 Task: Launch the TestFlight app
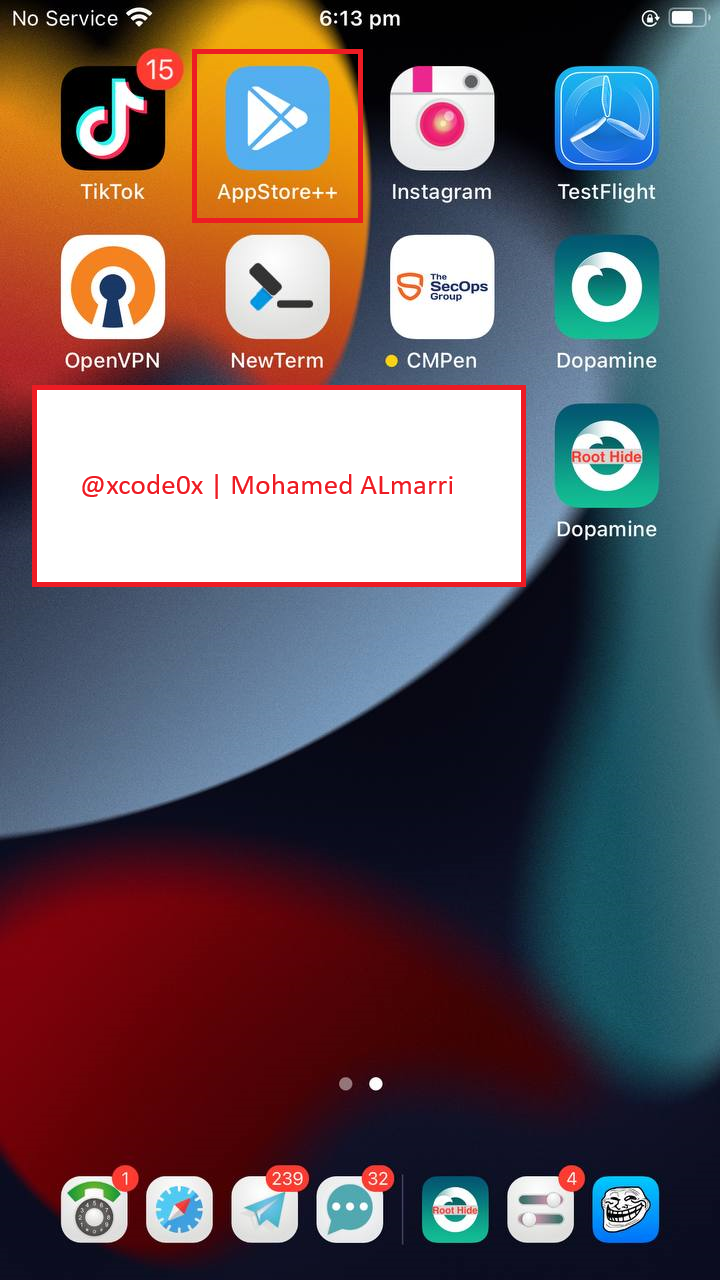[x=606, y=119]
